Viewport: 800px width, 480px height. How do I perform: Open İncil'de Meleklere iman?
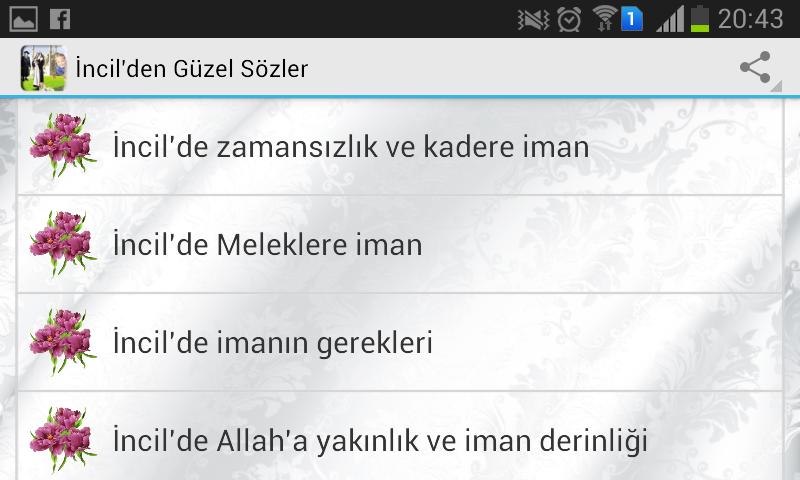tap(268, 245)
